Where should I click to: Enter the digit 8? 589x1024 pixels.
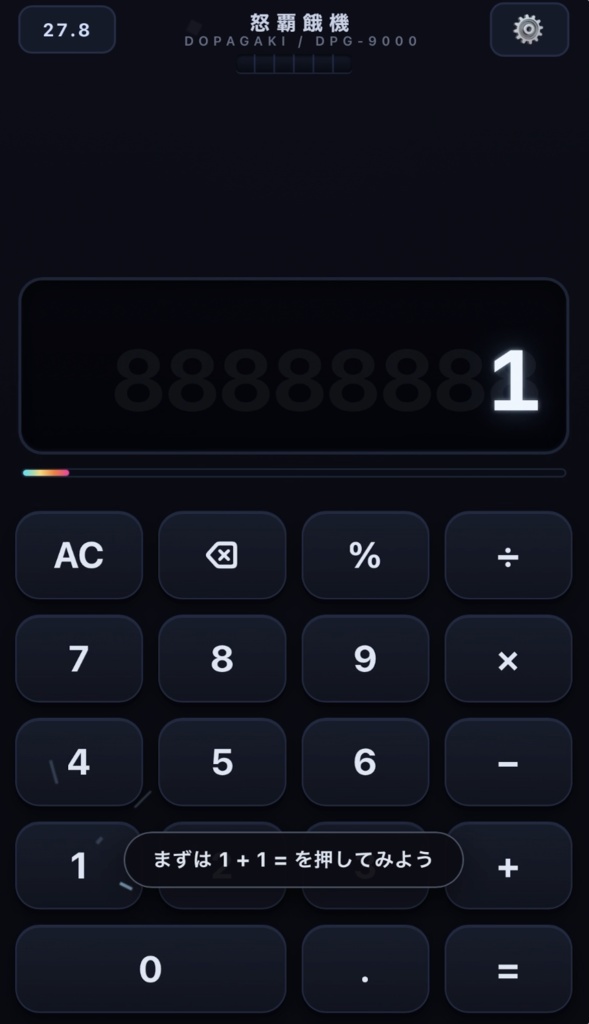point(222,658)
